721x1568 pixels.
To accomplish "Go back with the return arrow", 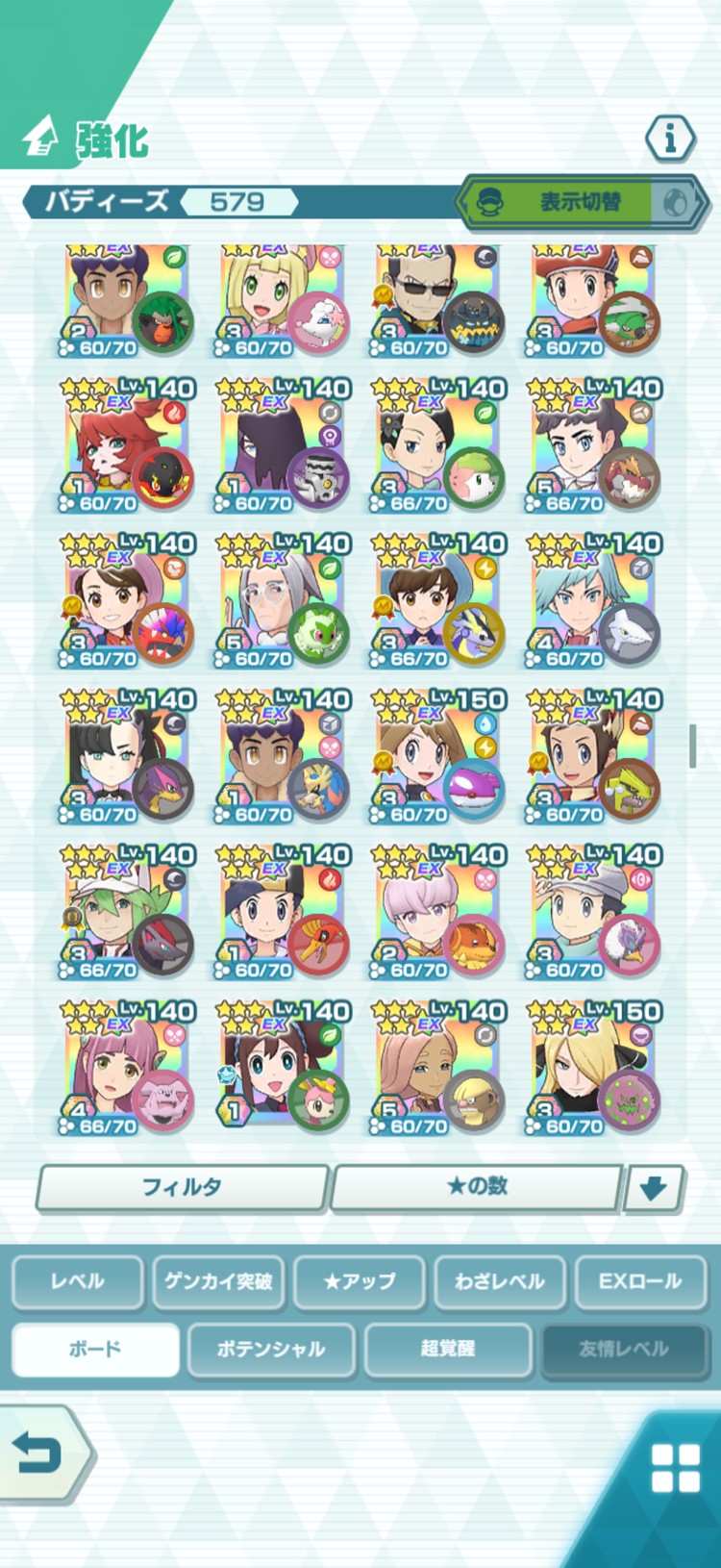I will click(x=40, y=1453).
